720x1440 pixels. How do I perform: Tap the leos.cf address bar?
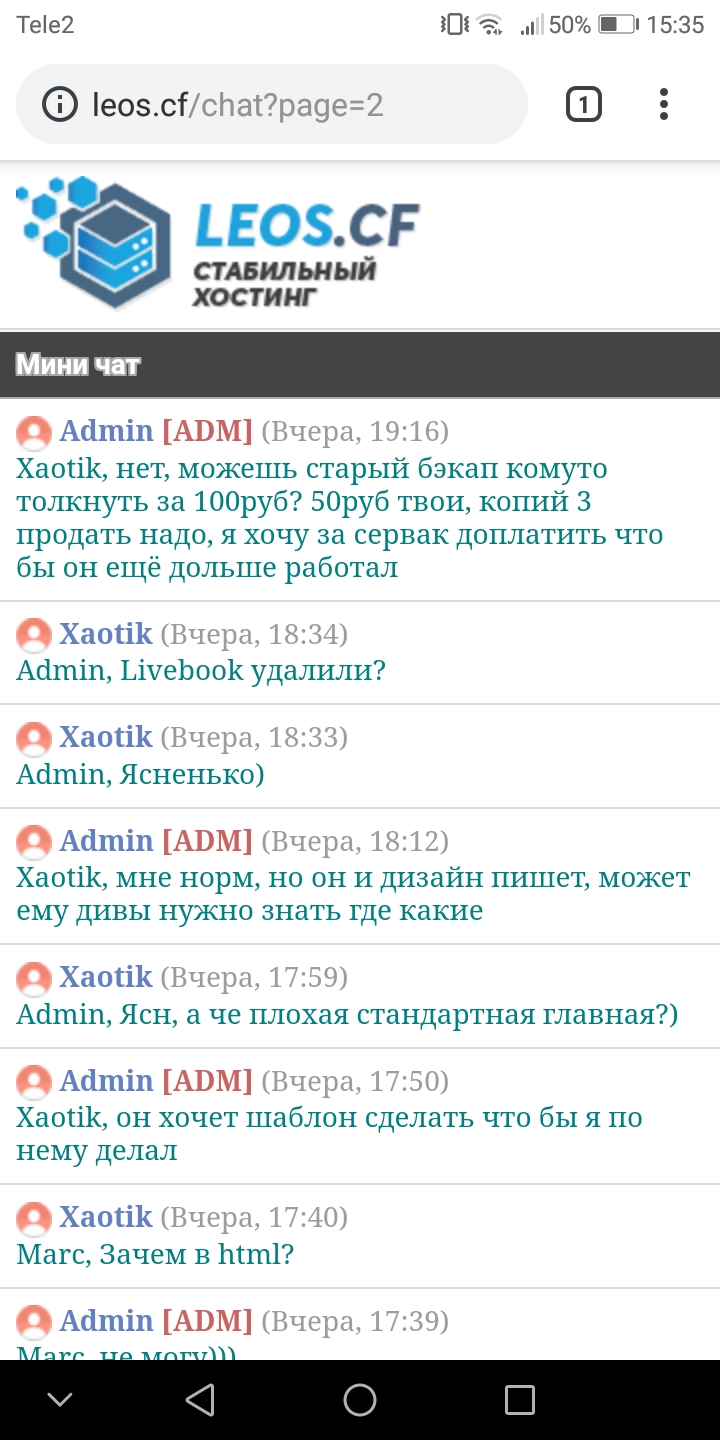[290, 105]
